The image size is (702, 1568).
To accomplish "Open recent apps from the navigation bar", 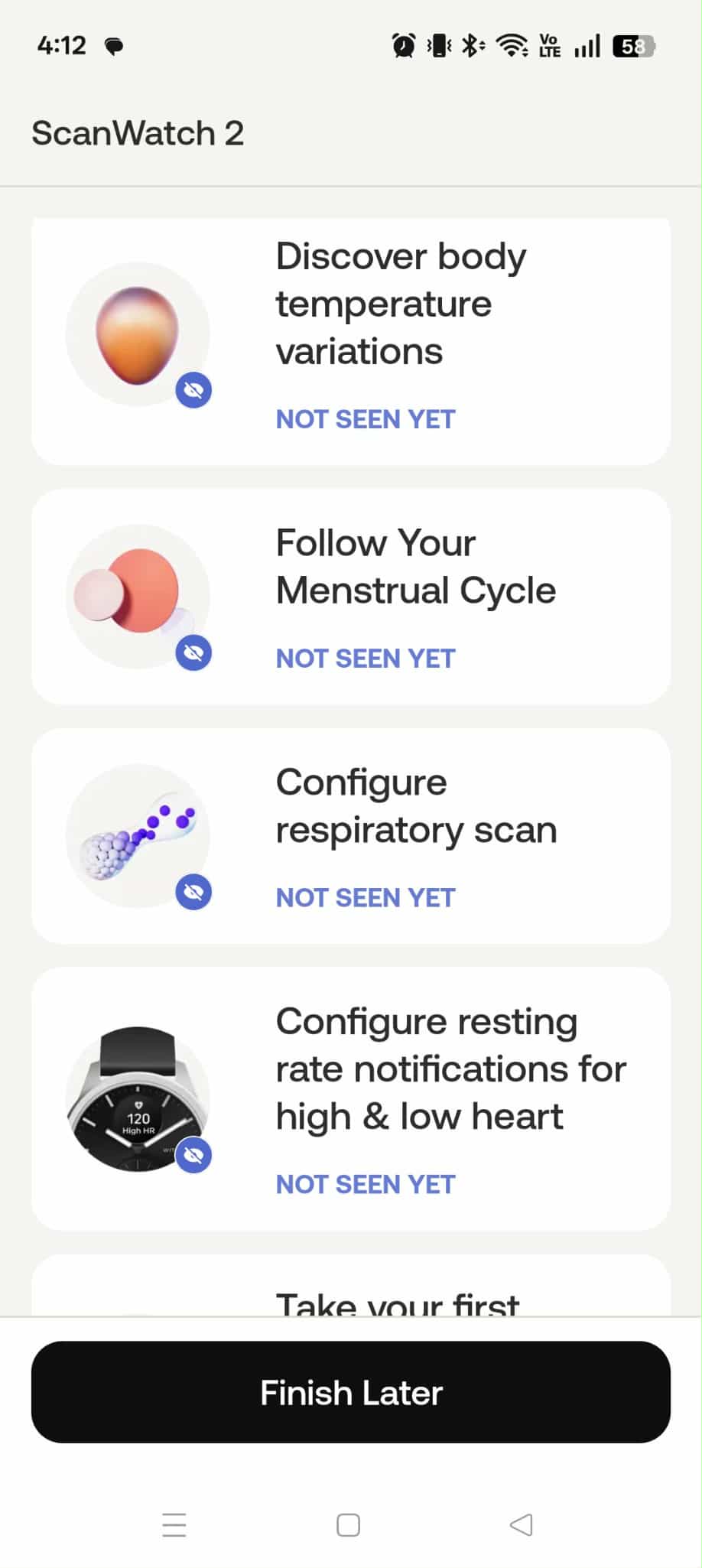I will [x=174, y=1524].
